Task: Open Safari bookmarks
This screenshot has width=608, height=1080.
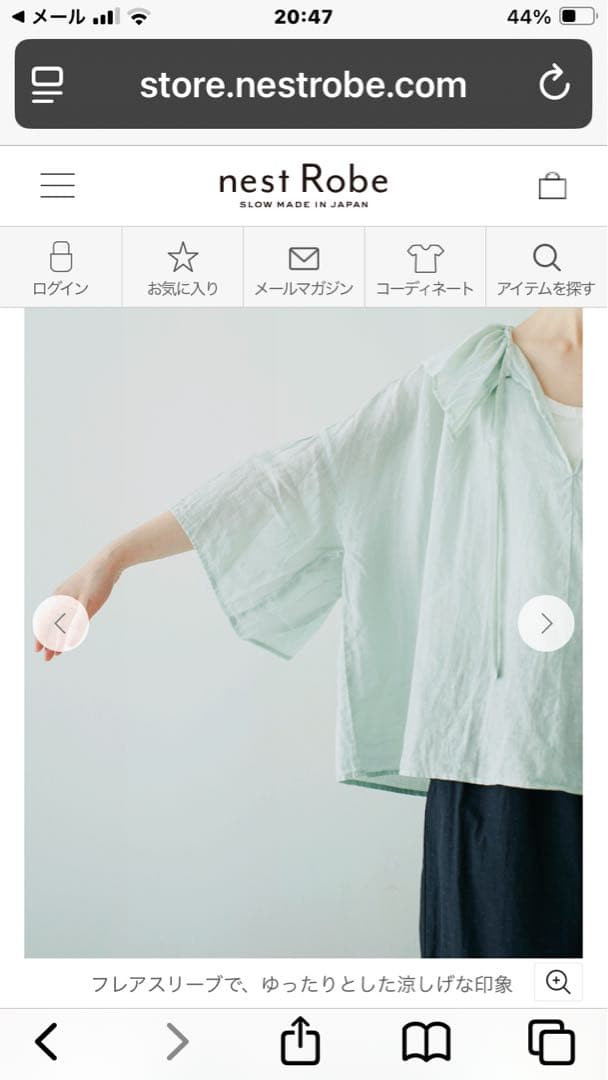Action: coord(426,1042)
